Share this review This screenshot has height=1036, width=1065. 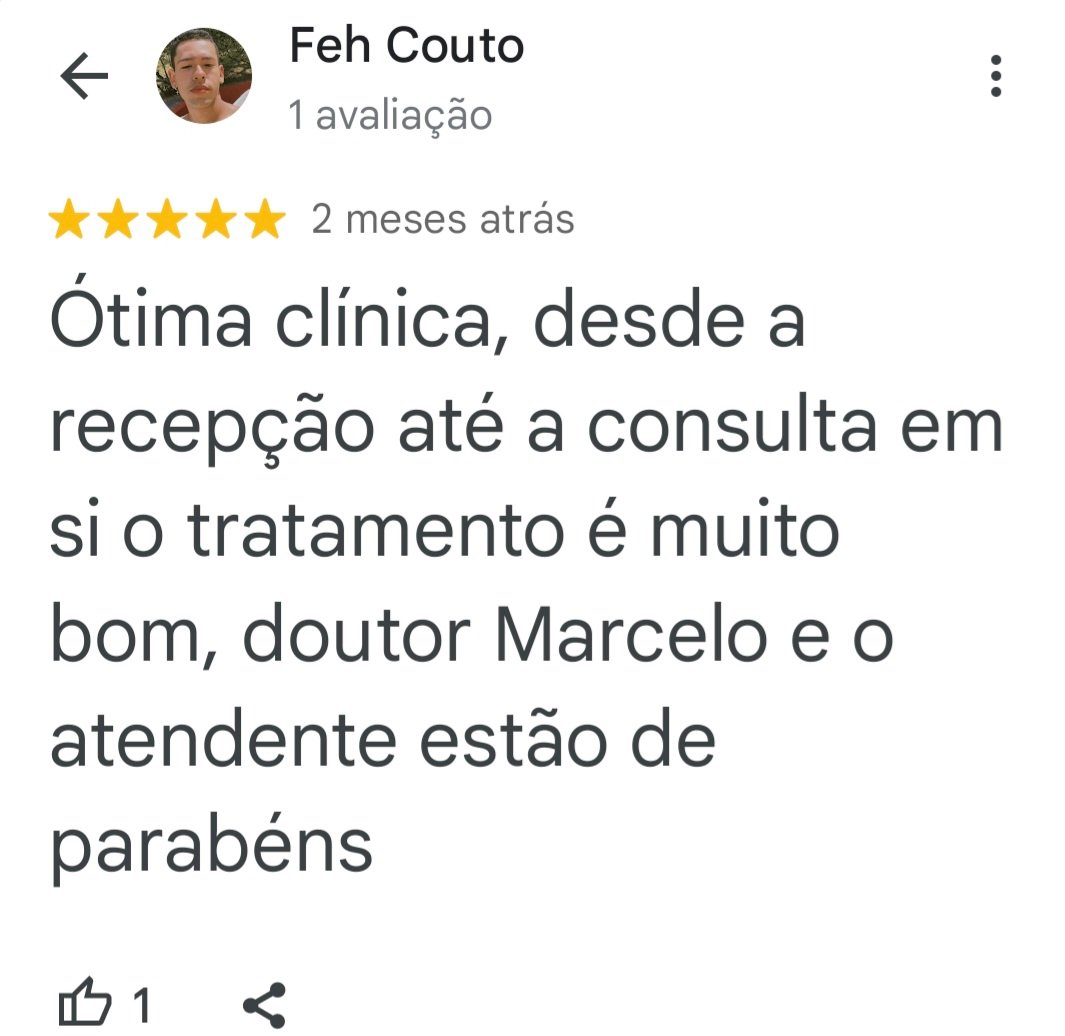(265, 1004)
